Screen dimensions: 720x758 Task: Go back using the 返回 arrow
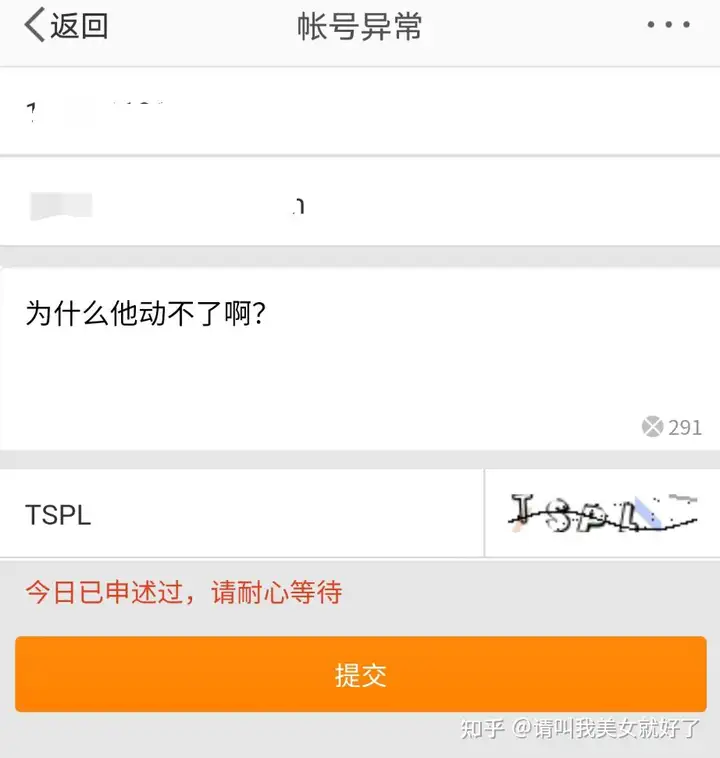(x=65, y=26)
